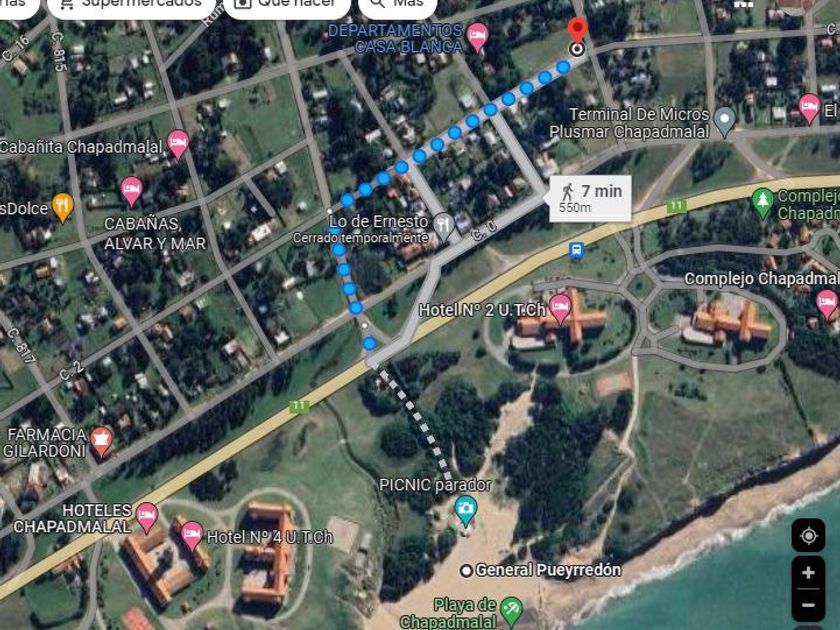Select the red destination pin
The height and width of the screenshot is (630, 840).
(x=577, y=32)
